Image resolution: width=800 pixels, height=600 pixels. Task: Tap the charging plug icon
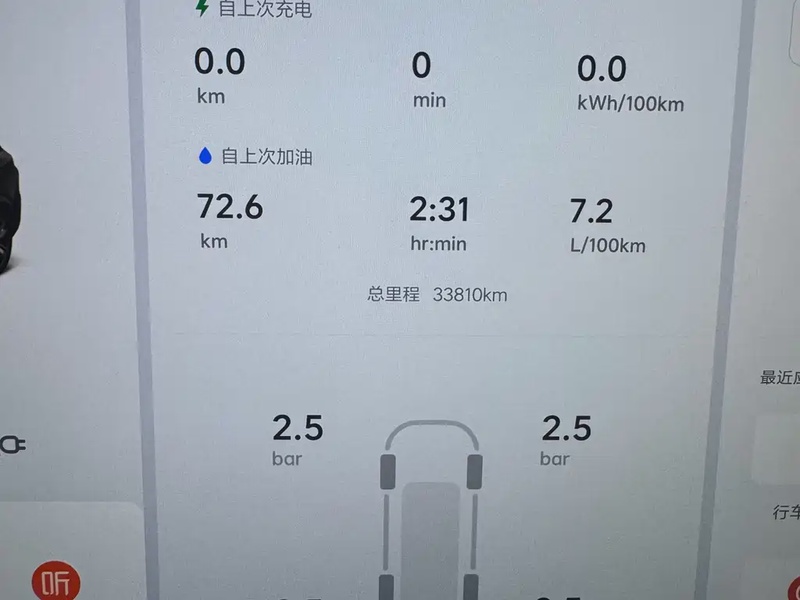pyautogui.click(x=13, y=445)
